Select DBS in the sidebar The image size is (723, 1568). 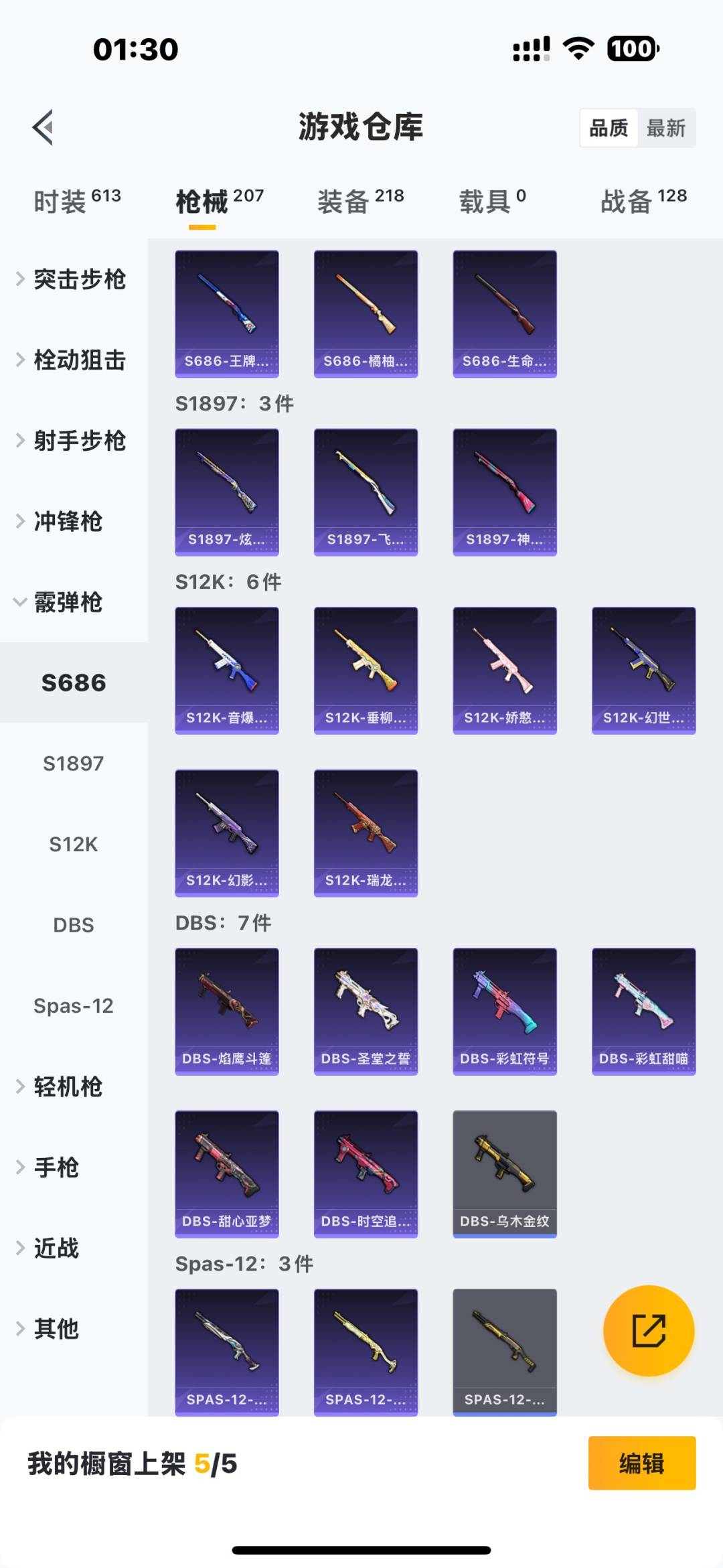tap(74, 925)
